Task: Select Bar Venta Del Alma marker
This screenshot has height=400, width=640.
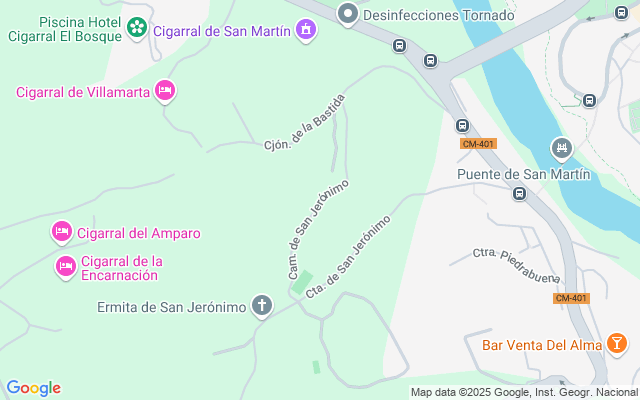Action: click(617, 345)
